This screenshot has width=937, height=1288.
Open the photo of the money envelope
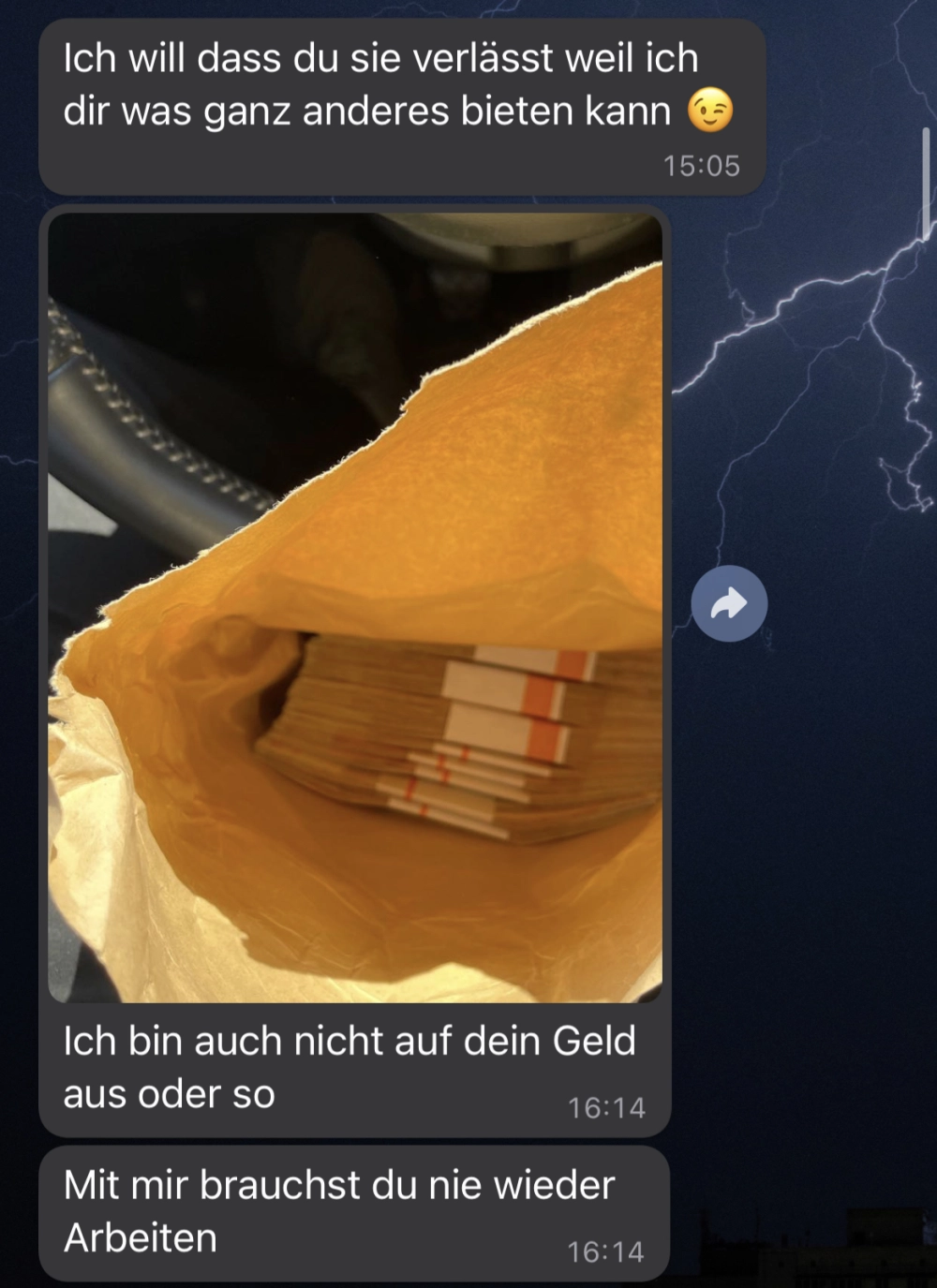click(355, 607)
